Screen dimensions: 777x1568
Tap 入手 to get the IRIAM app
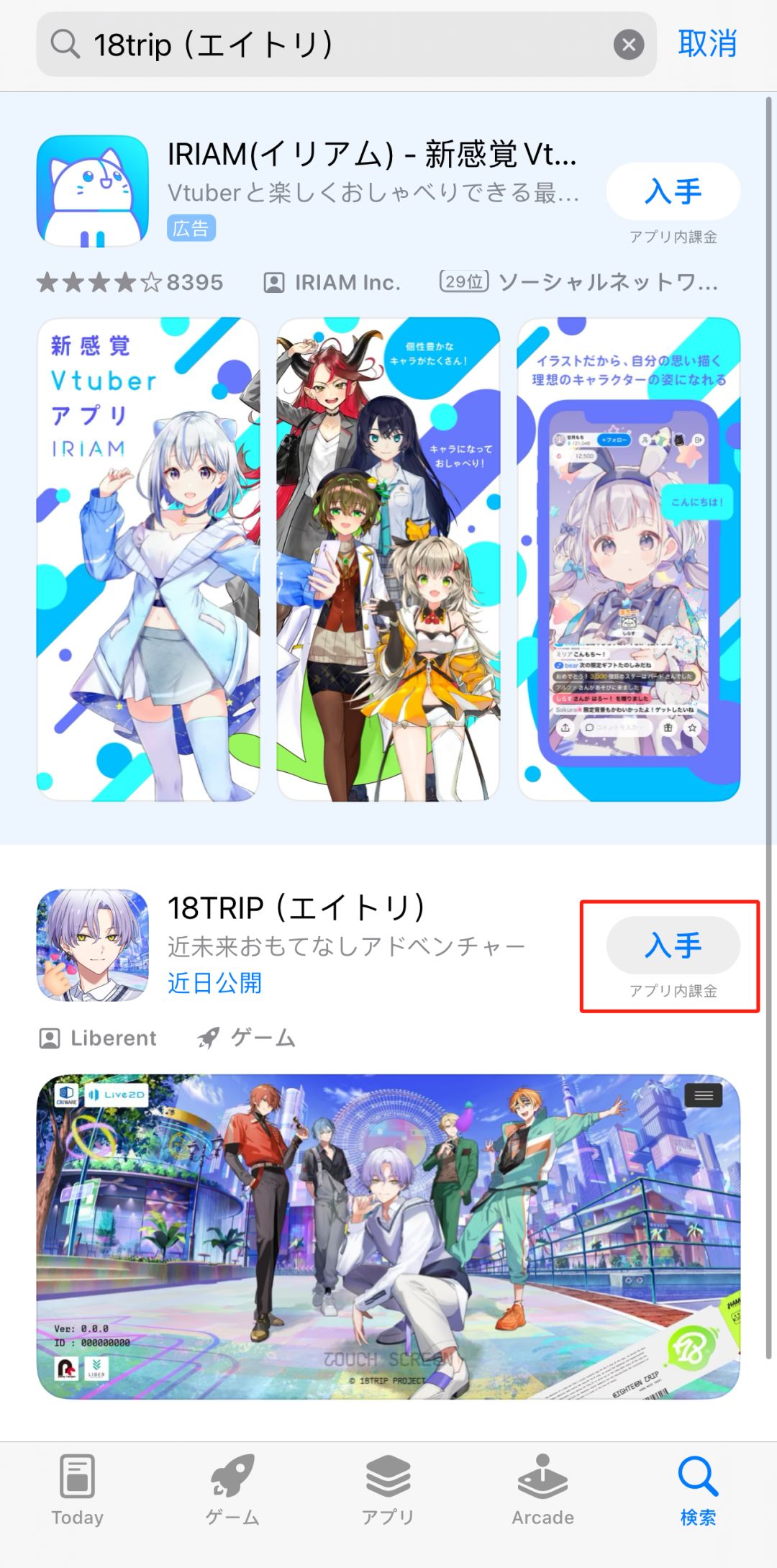(x=672, y=191)
